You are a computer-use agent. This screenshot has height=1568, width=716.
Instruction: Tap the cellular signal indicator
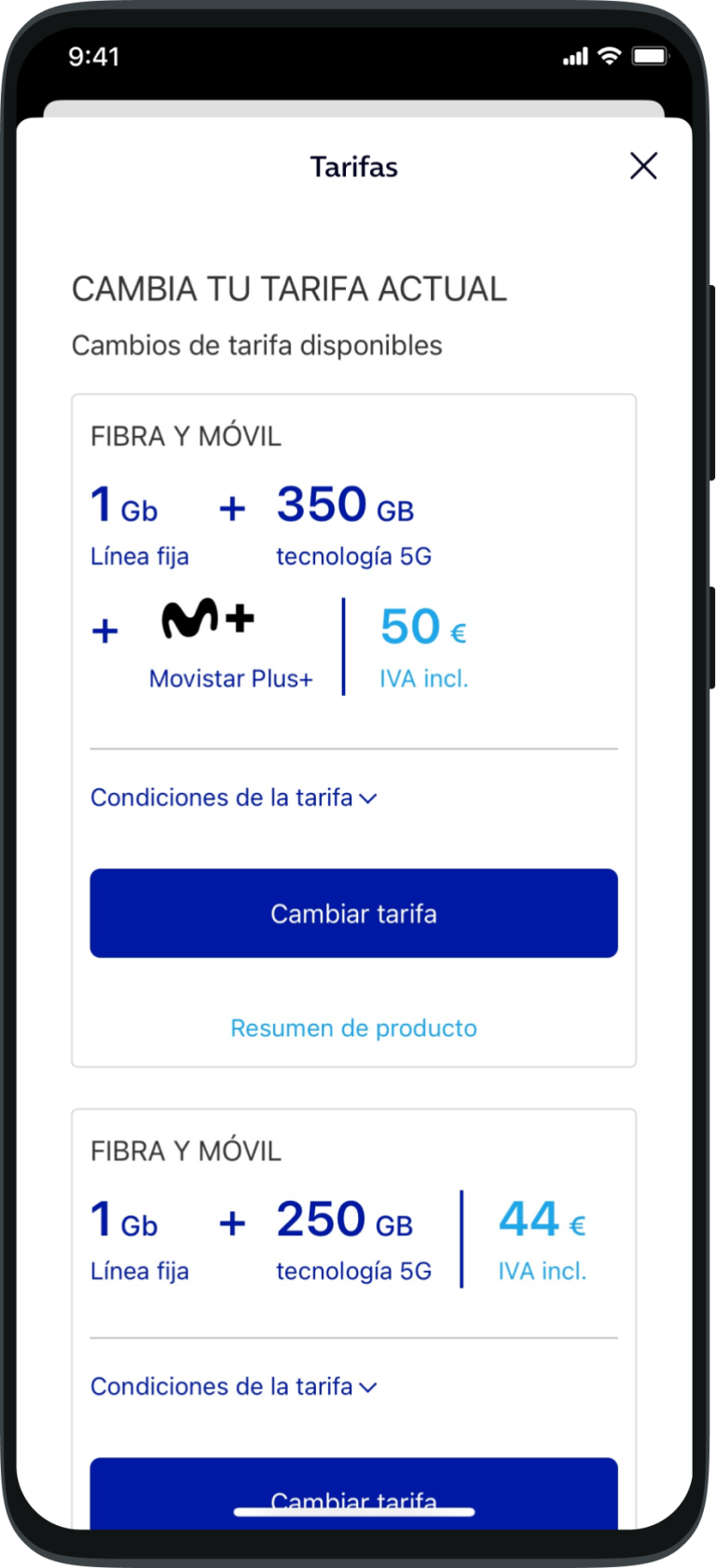(x=573, y=57)
